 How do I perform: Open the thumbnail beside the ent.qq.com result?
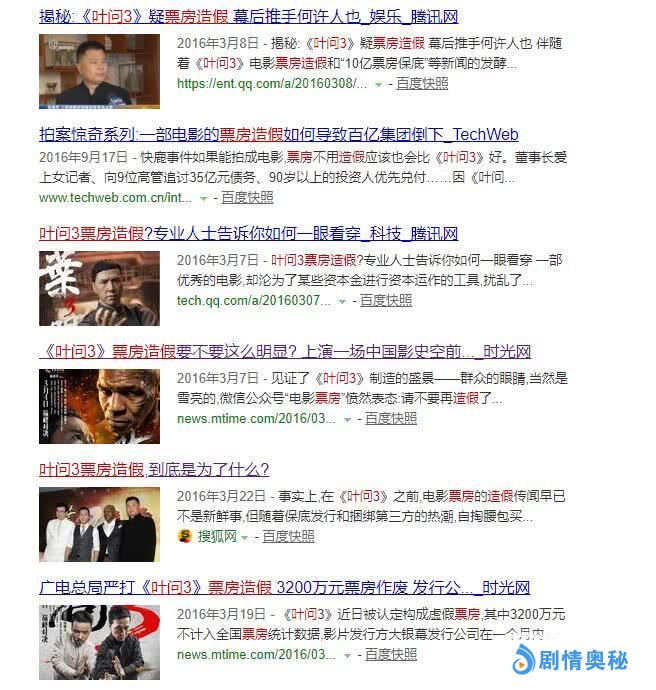click(x=99, y=71)
